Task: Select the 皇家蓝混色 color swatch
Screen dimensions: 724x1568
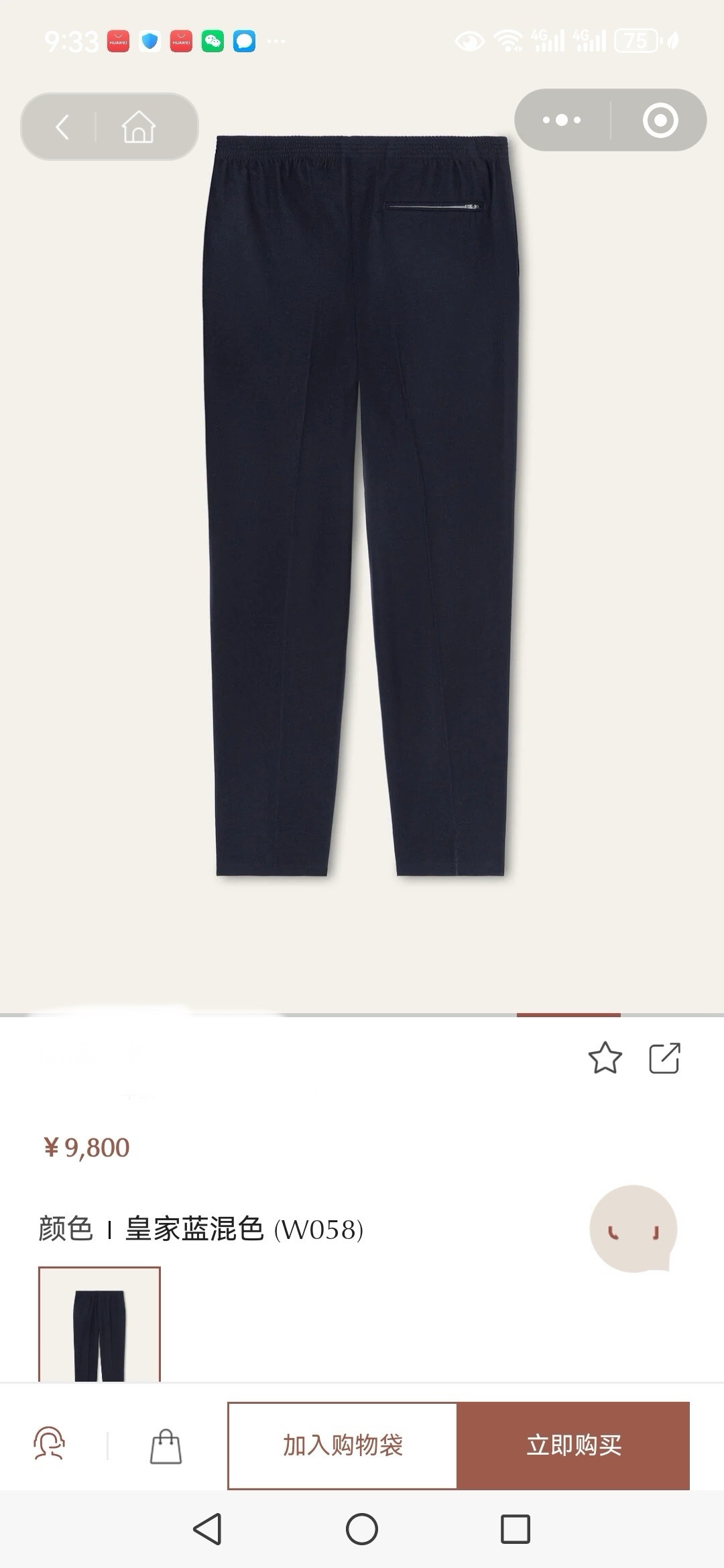Action: point(99,1324)
